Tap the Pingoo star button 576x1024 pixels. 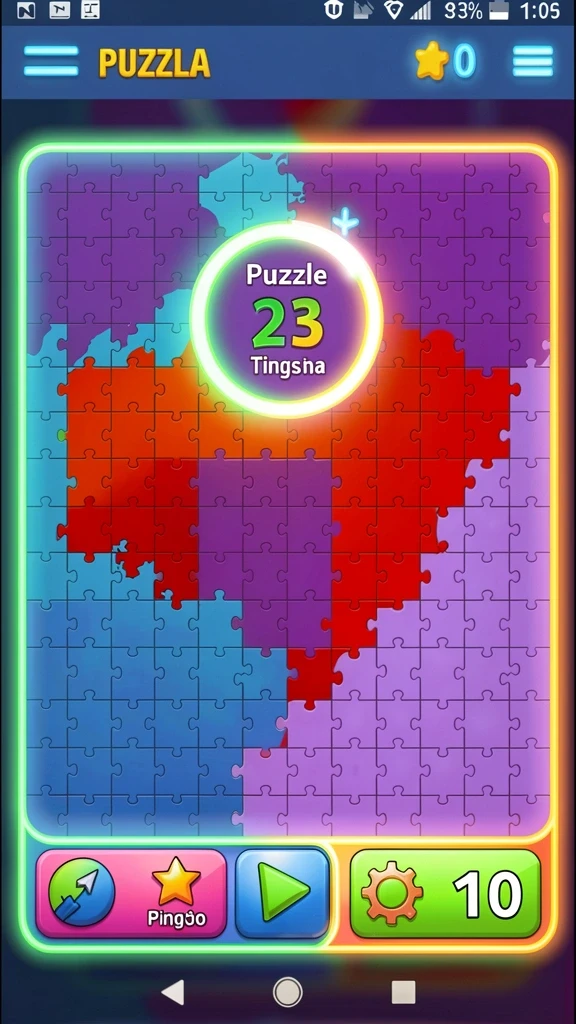click(176, 893)
